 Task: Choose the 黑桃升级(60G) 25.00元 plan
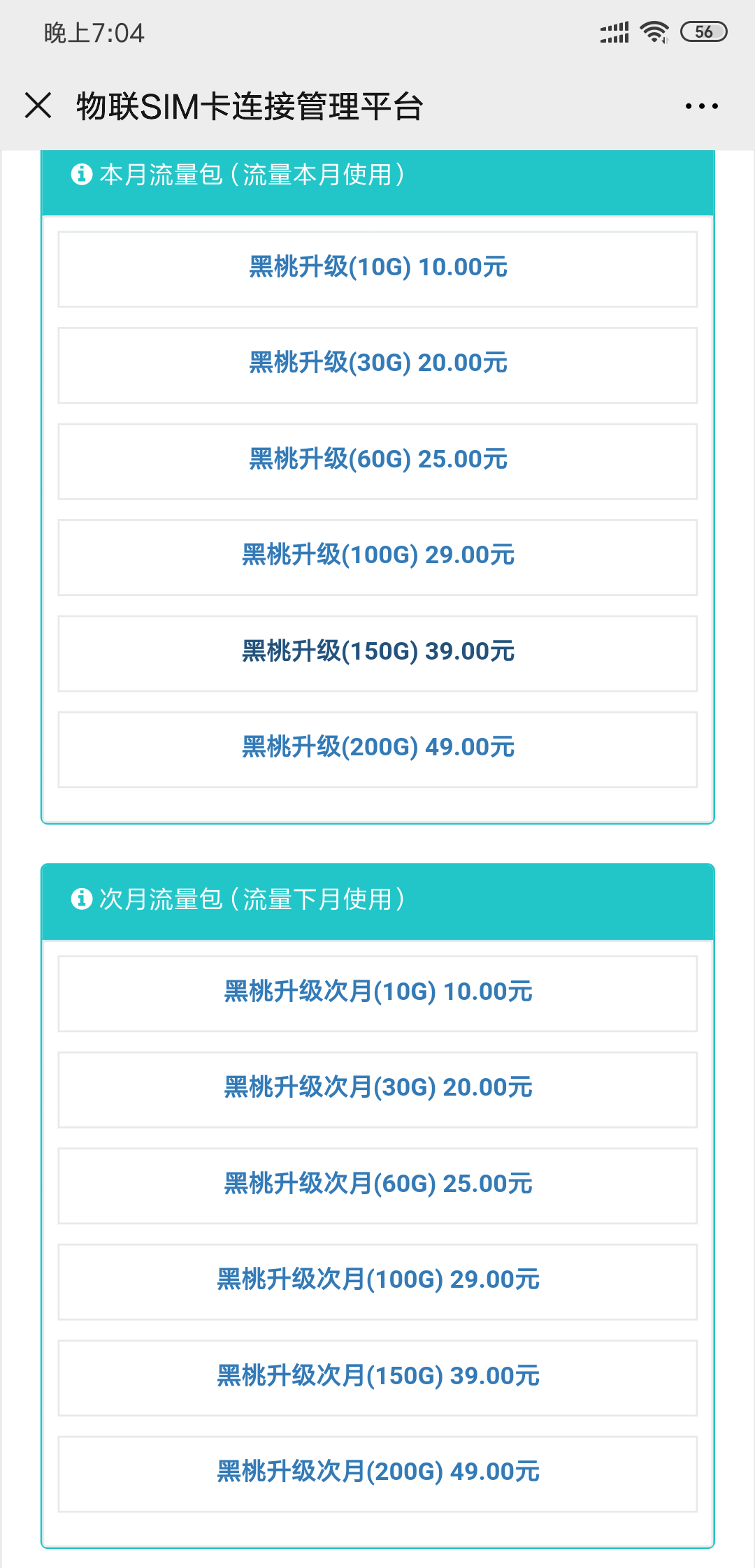pyautogui.click(x=377, y=460)
